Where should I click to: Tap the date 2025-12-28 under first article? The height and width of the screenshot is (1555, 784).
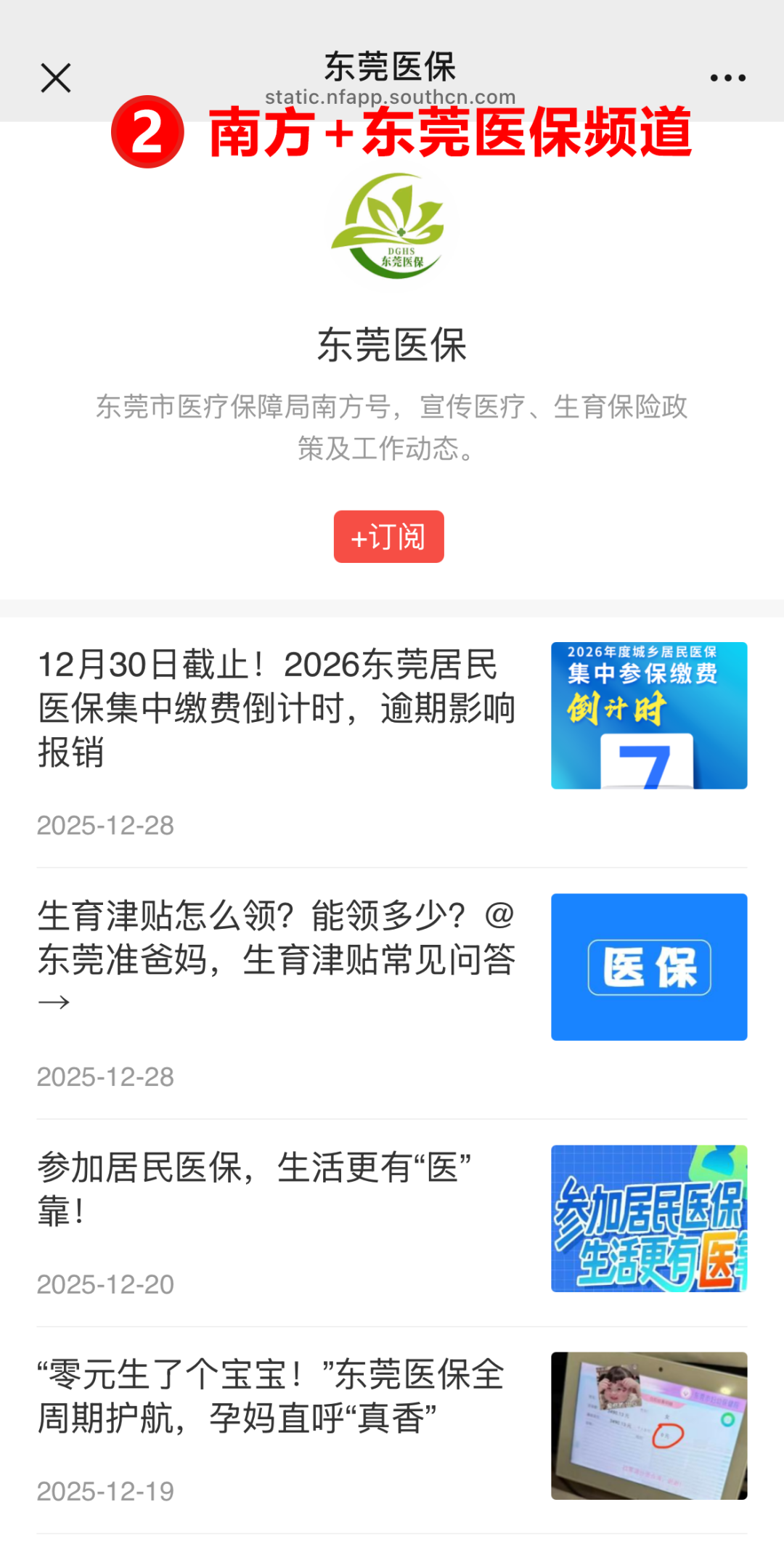[105, 825]
